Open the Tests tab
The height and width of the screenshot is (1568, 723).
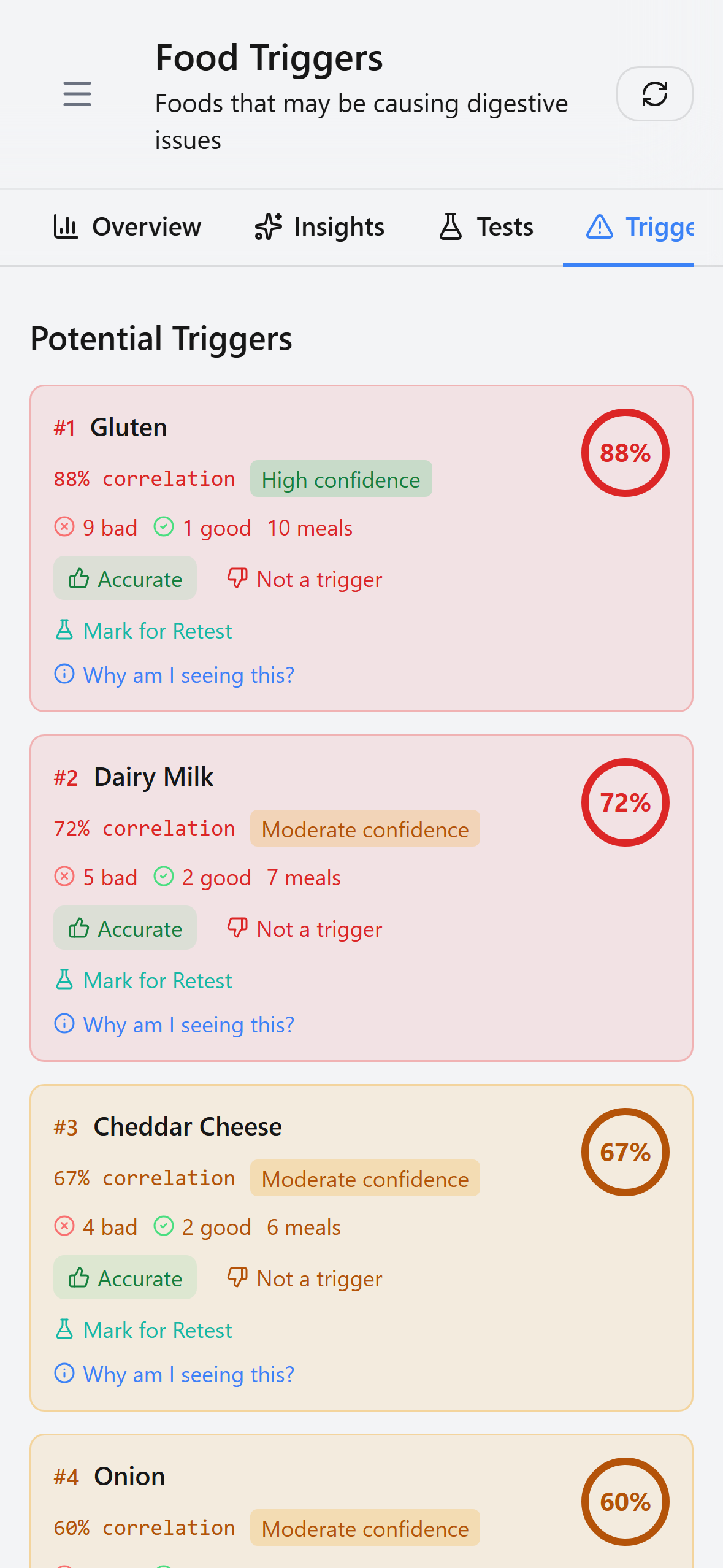click(x=486, y=227)
